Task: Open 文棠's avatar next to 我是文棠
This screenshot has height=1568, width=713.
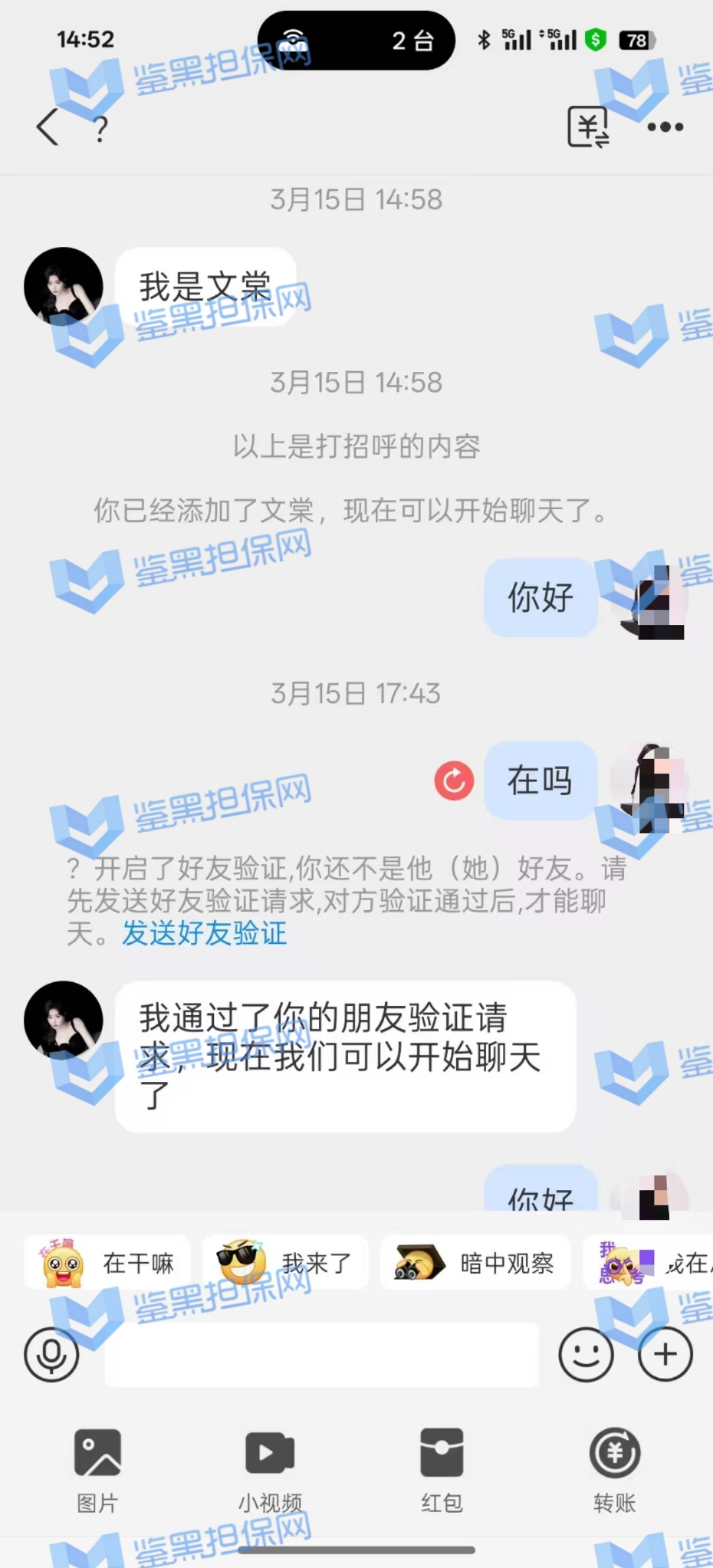Action: pos(63,287)
